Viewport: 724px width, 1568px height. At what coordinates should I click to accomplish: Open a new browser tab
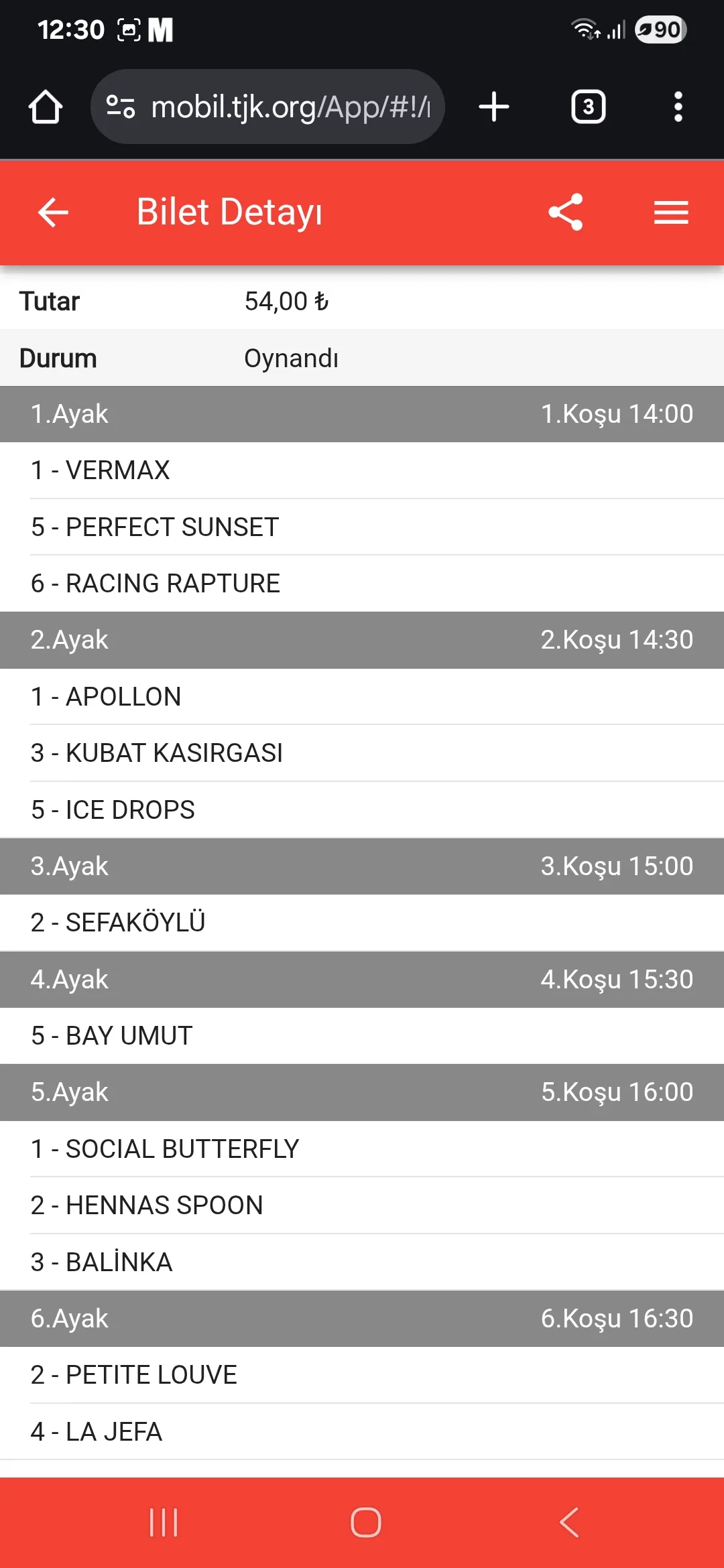[494, 107]
